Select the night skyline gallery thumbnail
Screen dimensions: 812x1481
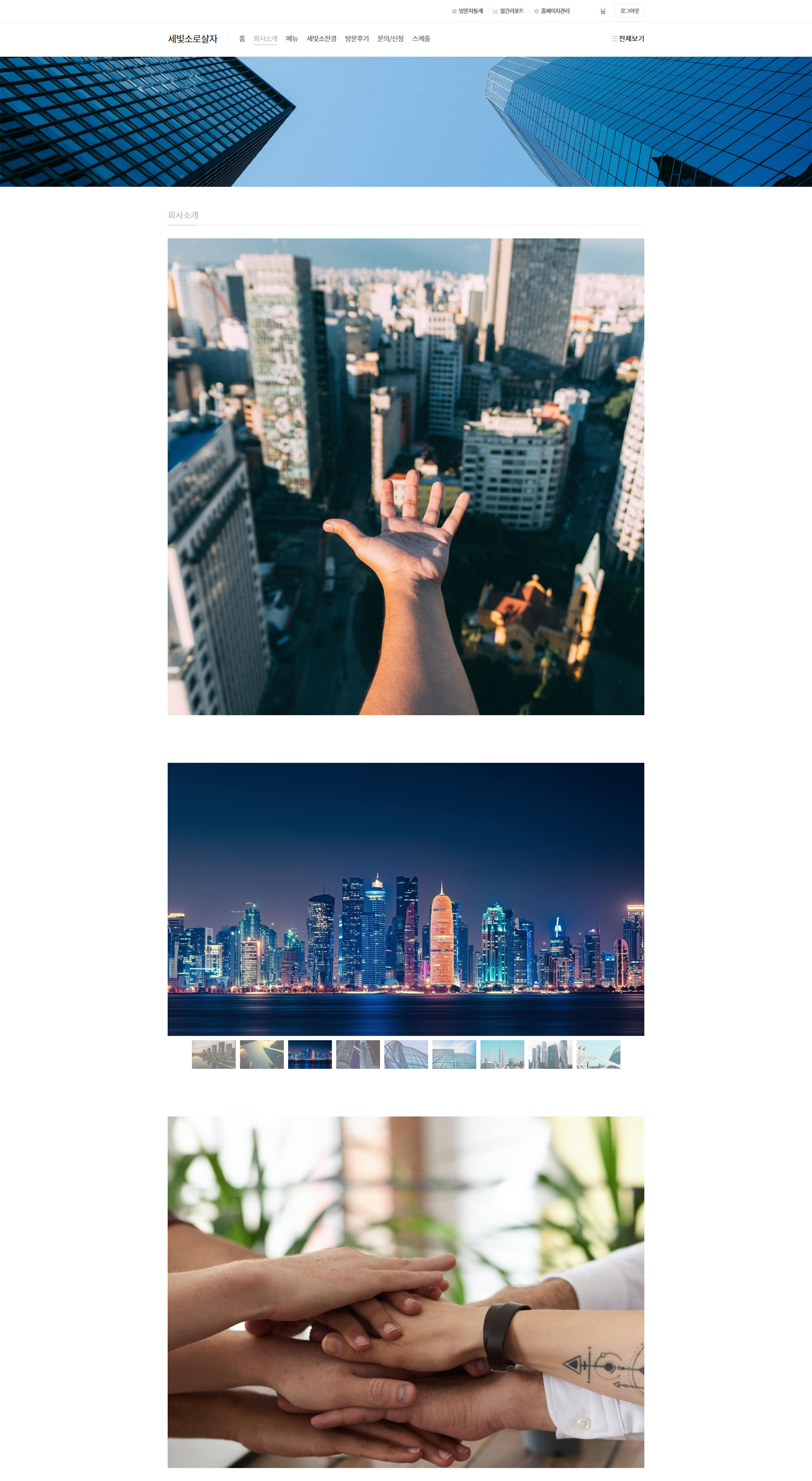pos(309,1054)
